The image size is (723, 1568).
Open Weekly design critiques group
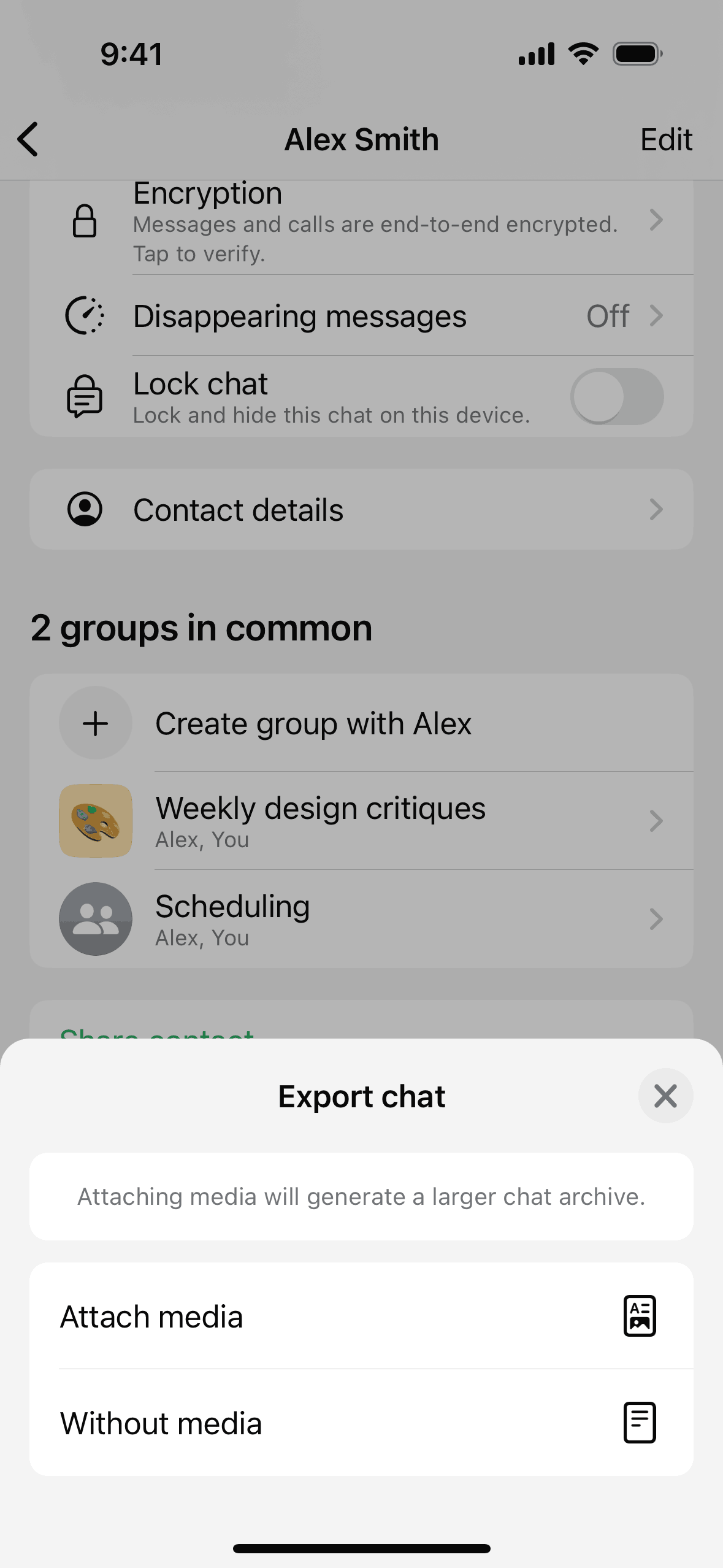pos(361,821)
